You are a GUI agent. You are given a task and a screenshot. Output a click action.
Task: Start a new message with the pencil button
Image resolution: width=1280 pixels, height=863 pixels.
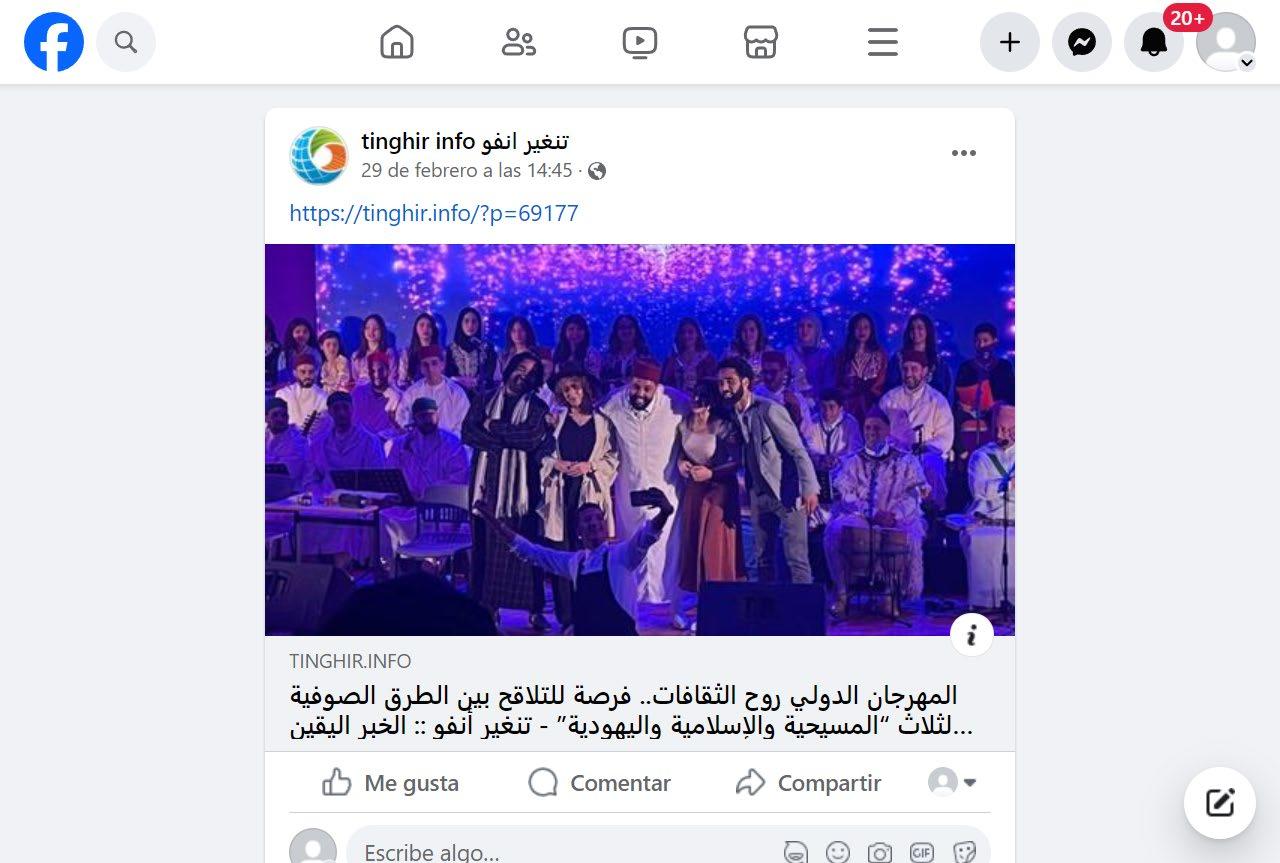(x=1220, y=803)
